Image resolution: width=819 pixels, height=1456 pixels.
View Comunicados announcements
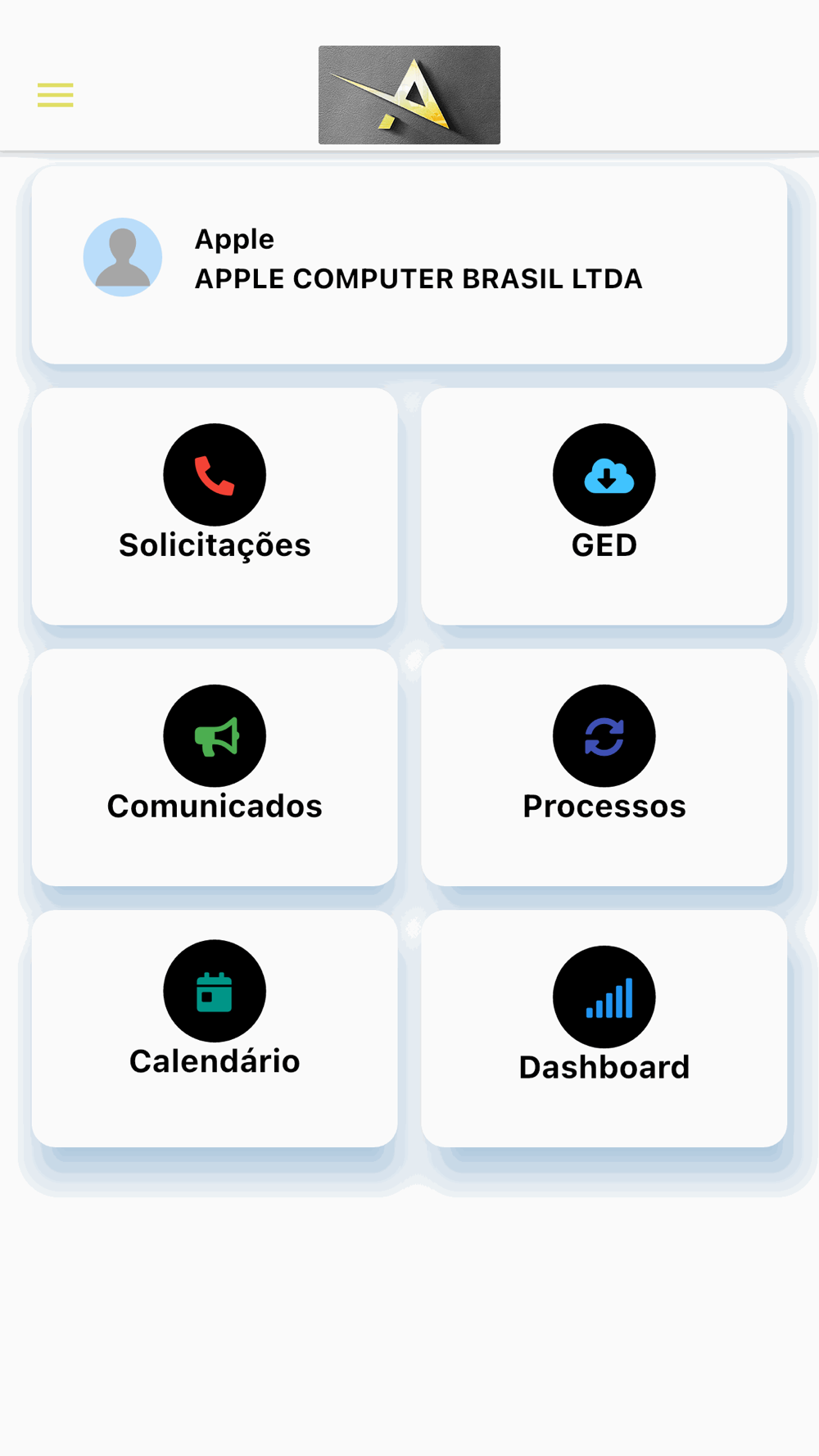click(x=215, y=768)
